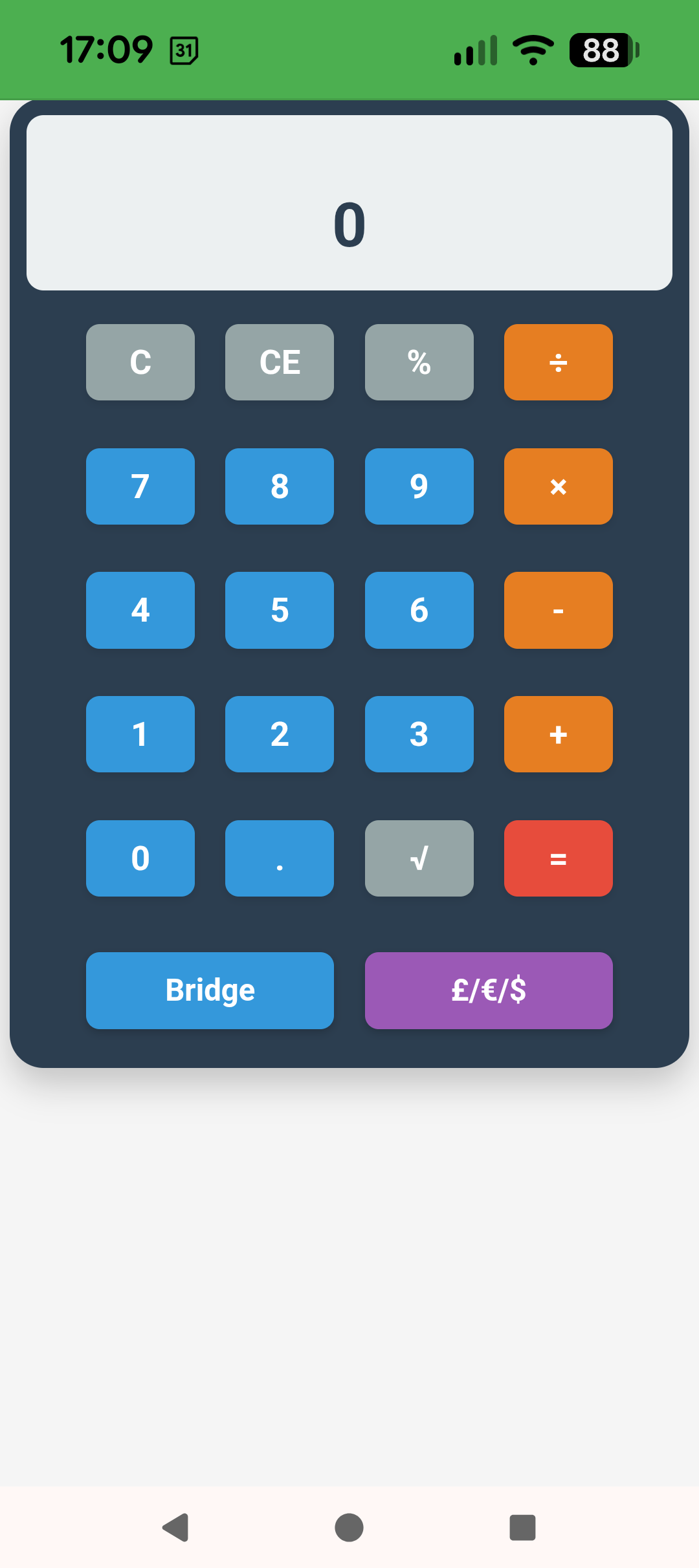Open the £/€/$ currency converter
This screenshot has height=1568, width=699.
[x=489, y=990]
